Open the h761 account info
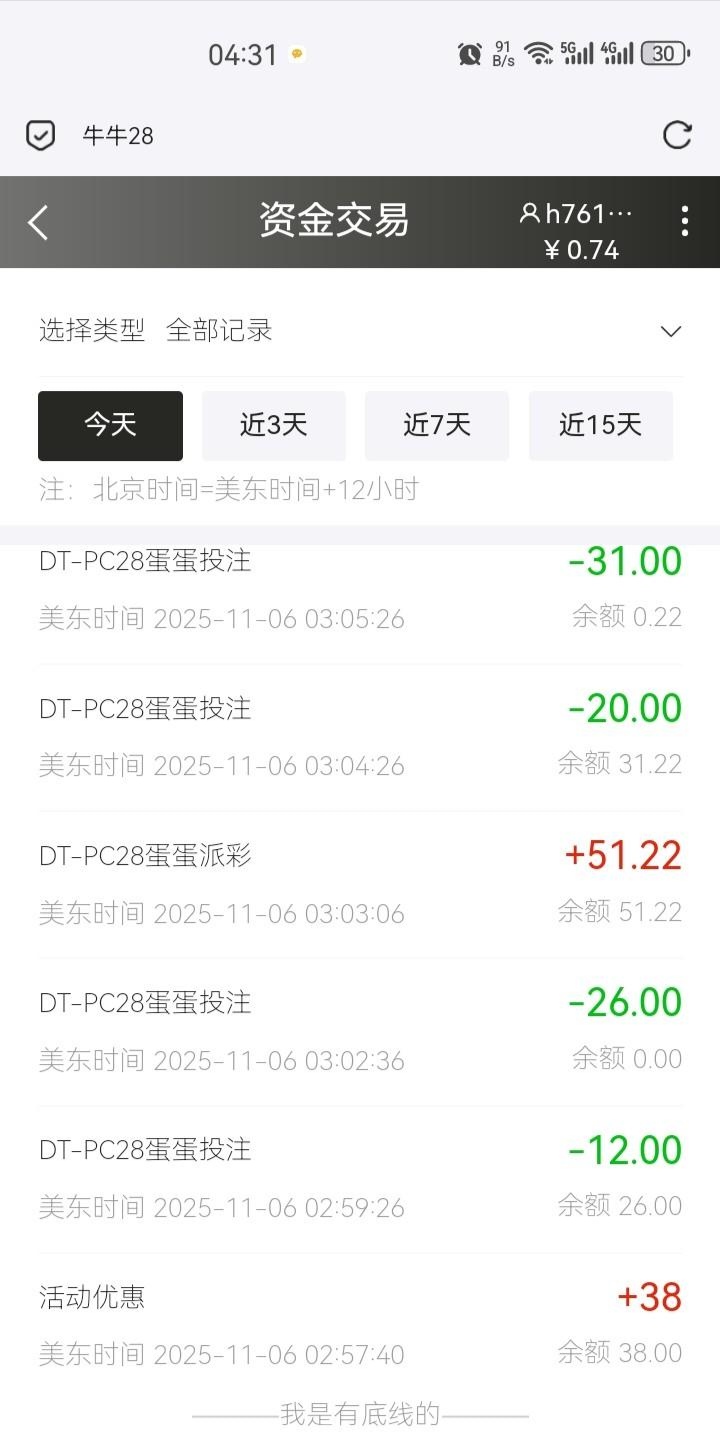720x1437 pixels. pyautogui.click(x=576, y=214)
